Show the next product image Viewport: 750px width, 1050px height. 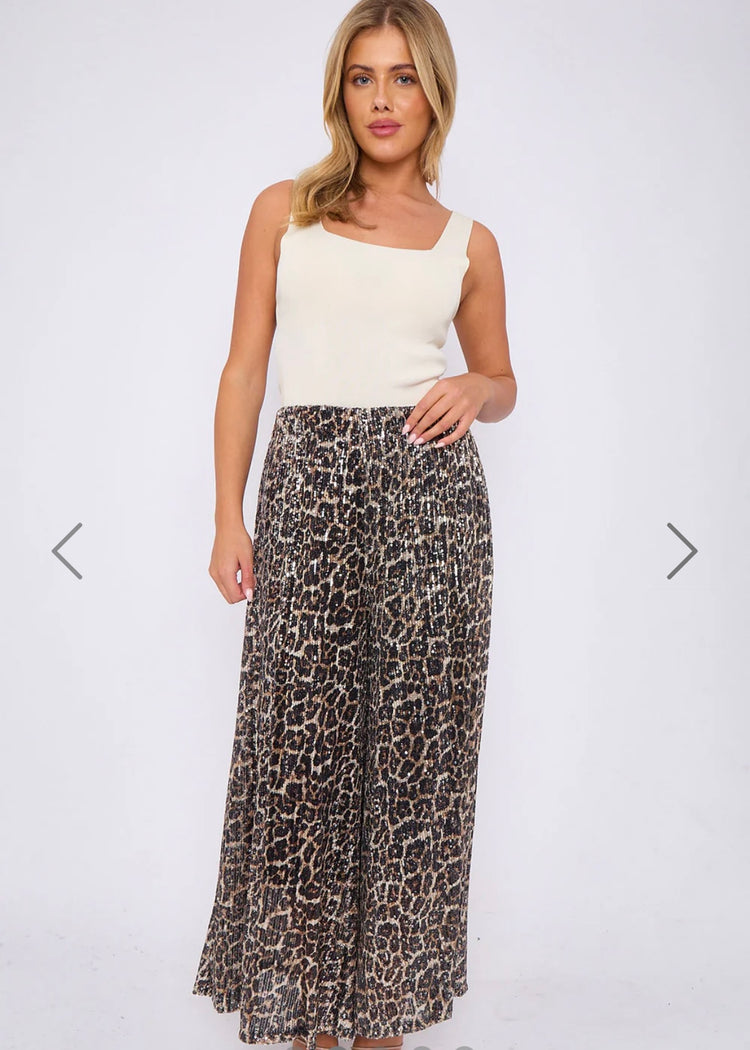pos(682,551)
